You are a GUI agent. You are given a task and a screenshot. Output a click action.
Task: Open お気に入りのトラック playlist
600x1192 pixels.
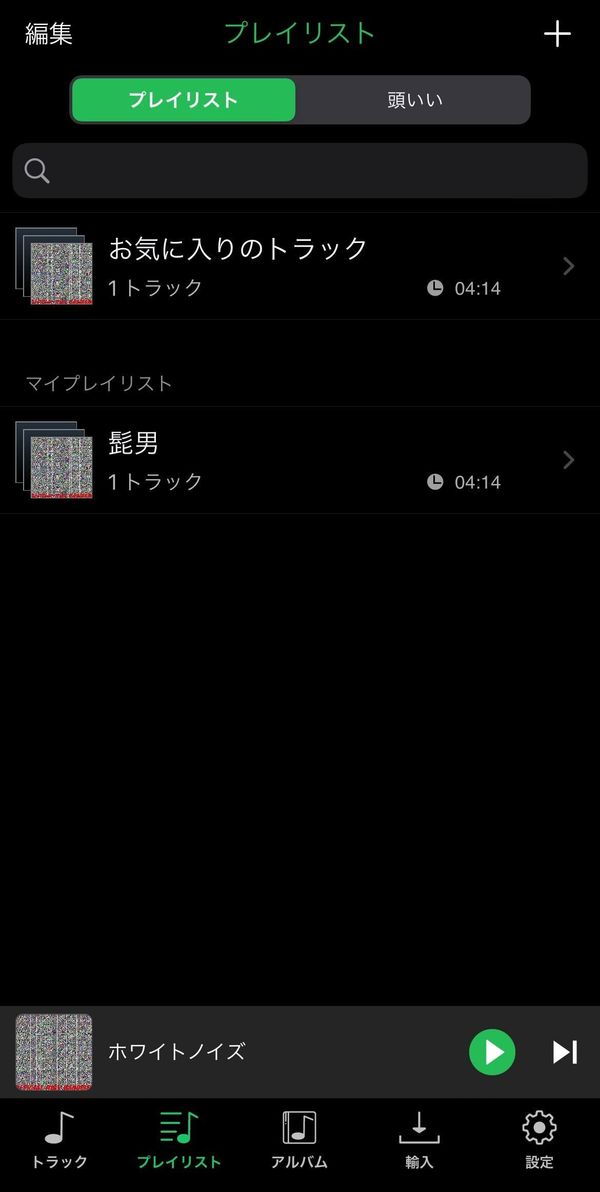(300, 266)
